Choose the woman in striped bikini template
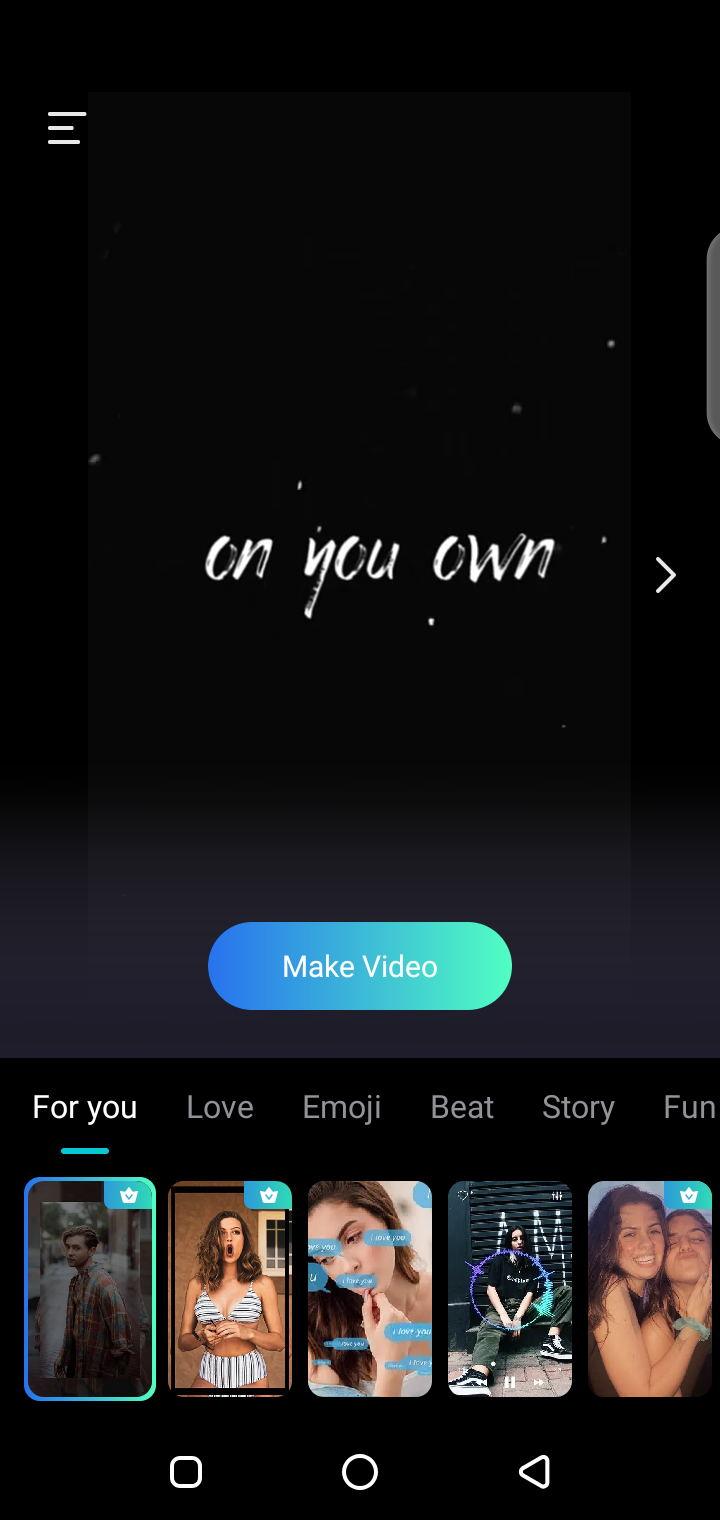The width and height of the screenshot is (720, 1520). click(x=230, y=1289)
